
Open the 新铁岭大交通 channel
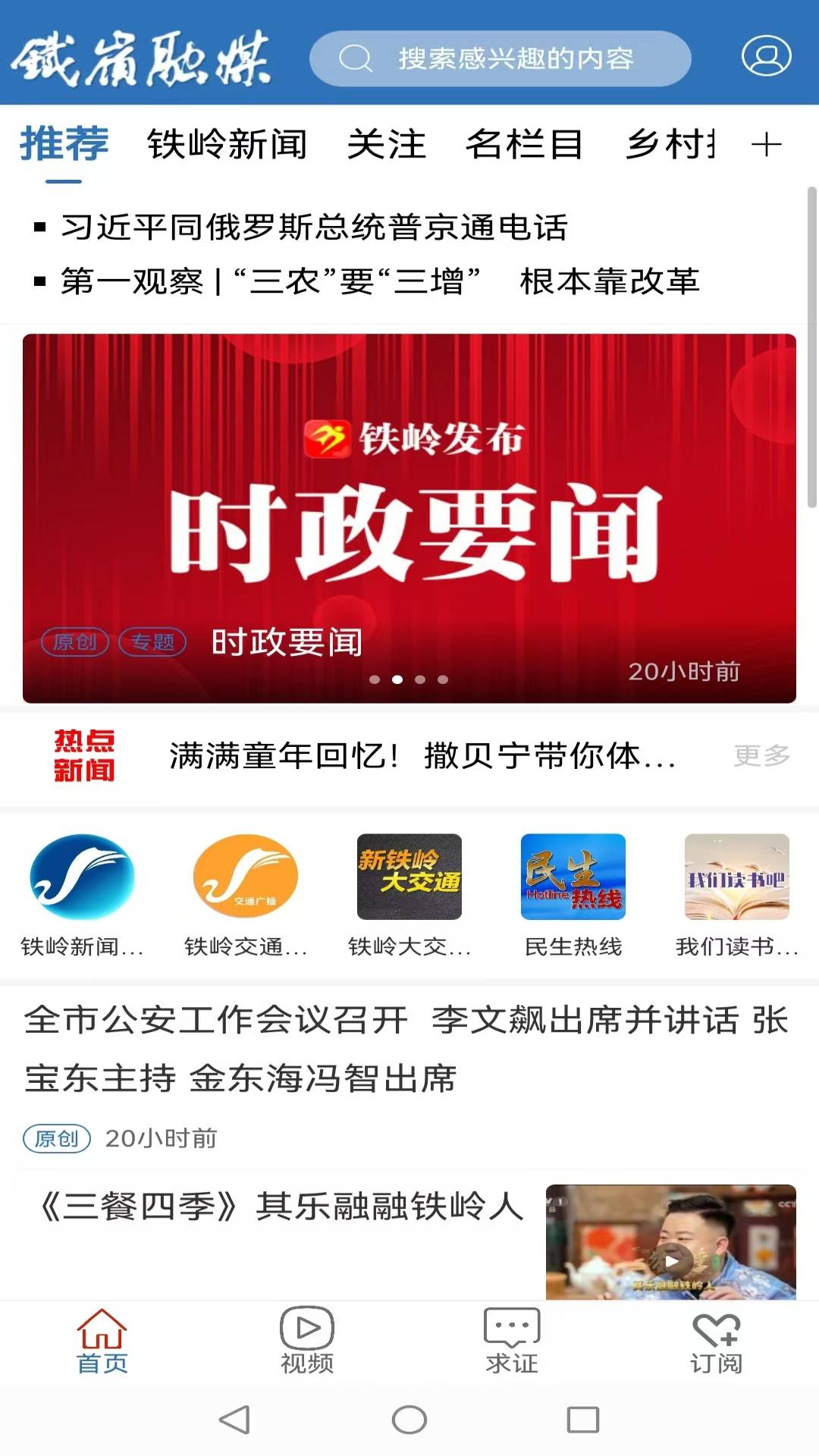[409, 893]
